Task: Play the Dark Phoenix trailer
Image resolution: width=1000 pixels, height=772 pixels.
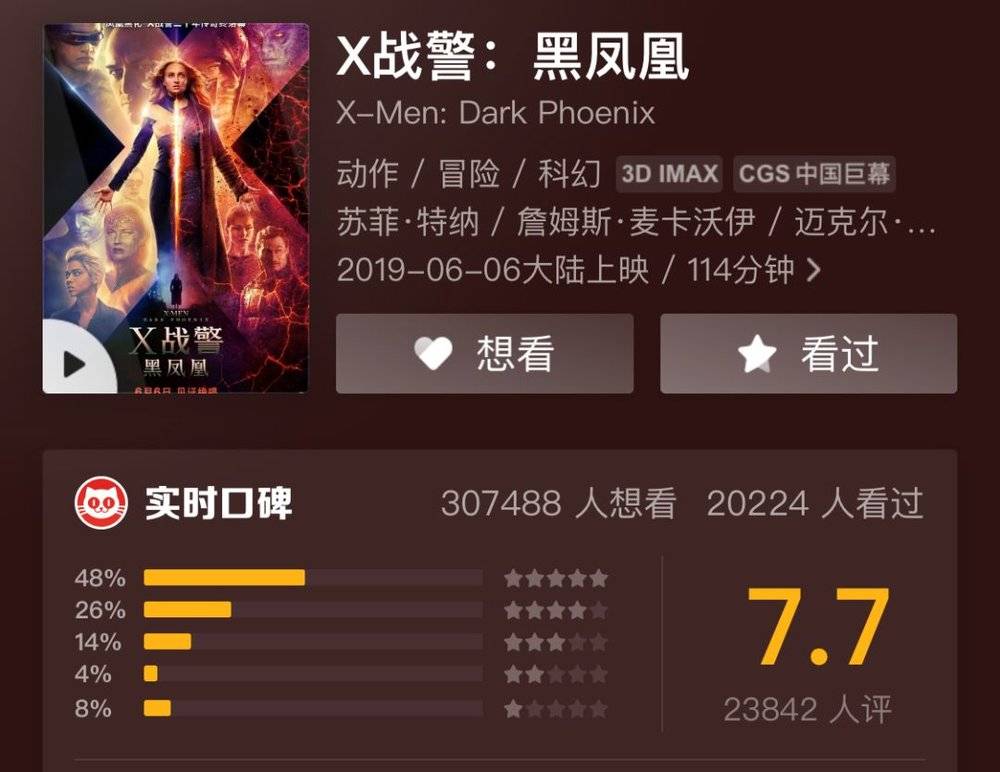Action: [x=75, y=363]
